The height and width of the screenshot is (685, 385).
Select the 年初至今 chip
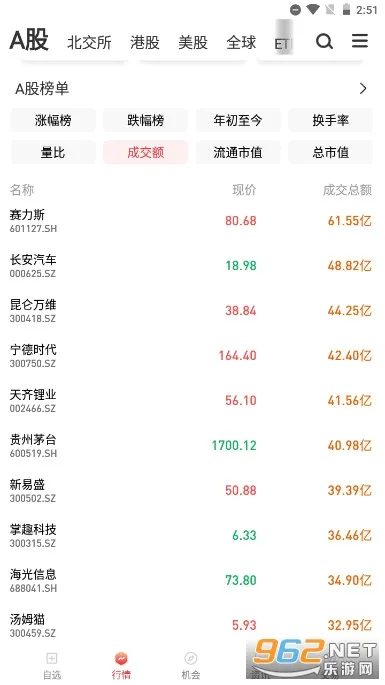point(238,120)
